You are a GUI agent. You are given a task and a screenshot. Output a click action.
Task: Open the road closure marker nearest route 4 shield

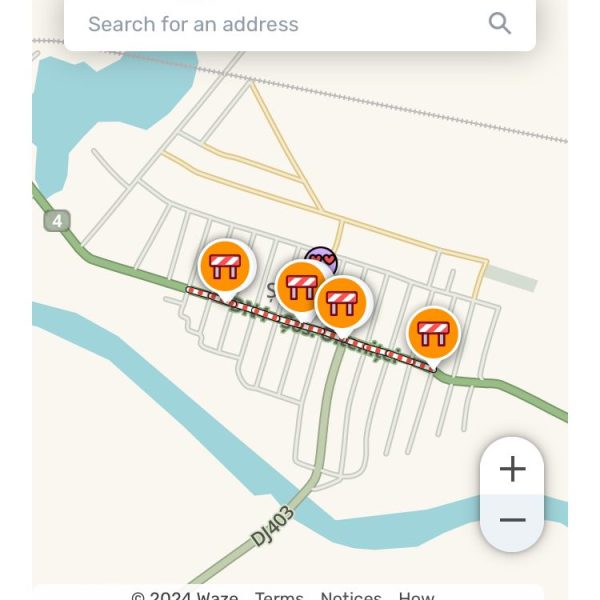pos(226,266)
